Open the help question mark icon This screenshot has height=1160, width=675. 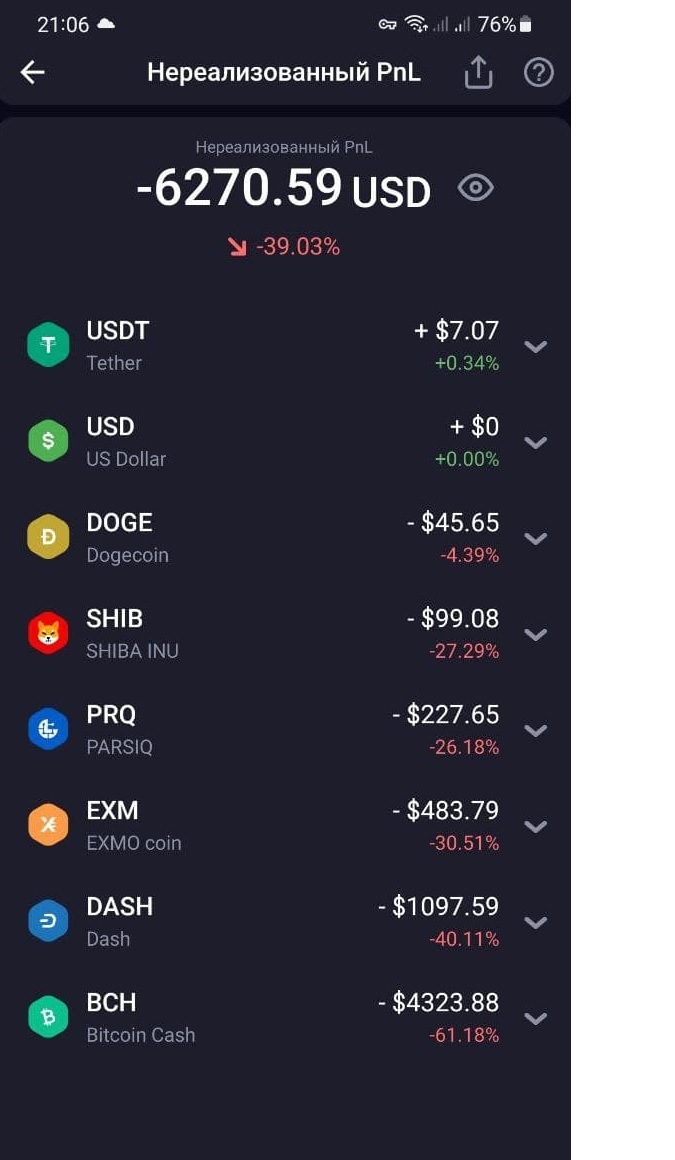click(x=539, y=72)
